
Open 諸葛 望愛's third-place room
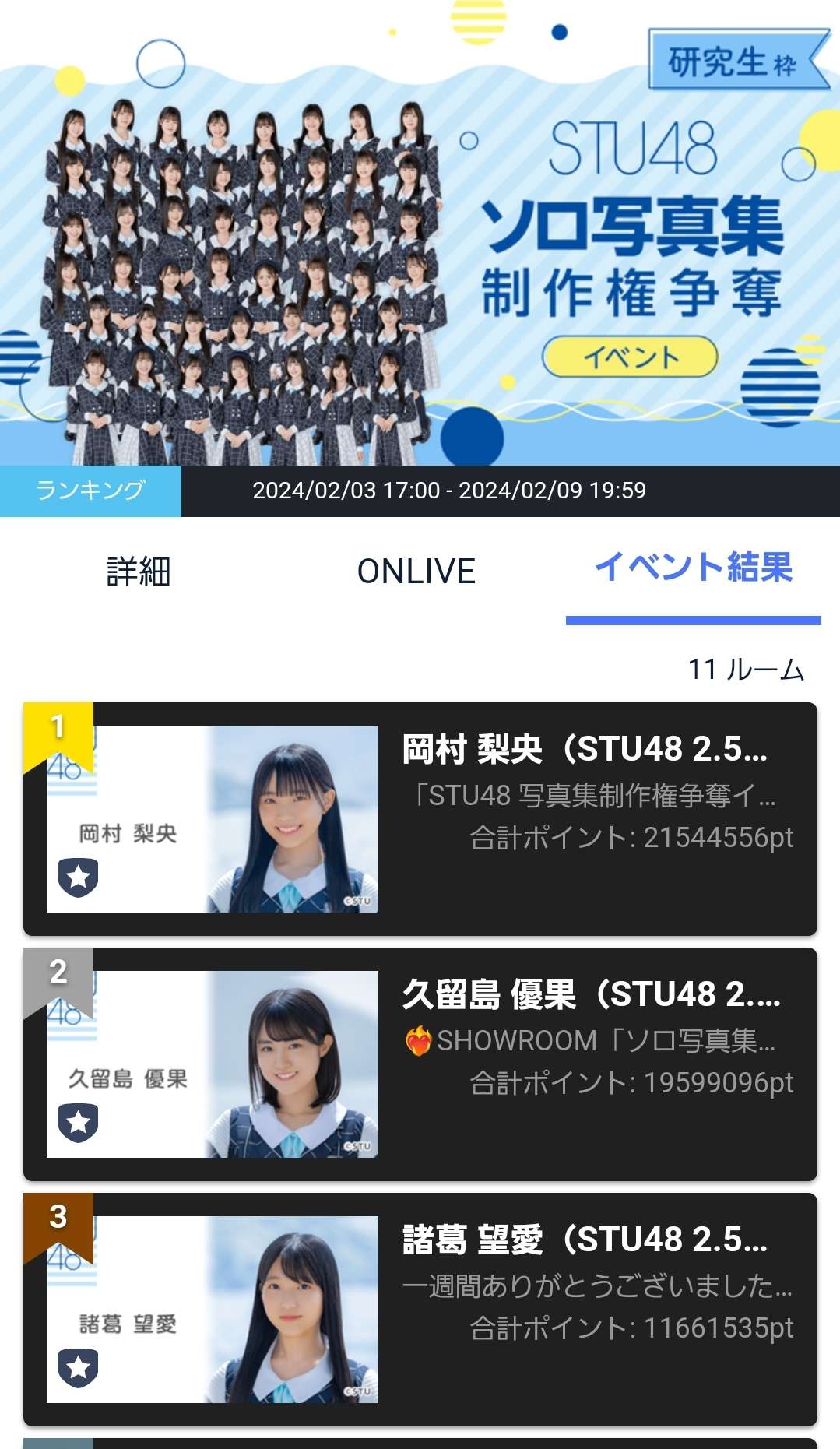coord(420,1310)
